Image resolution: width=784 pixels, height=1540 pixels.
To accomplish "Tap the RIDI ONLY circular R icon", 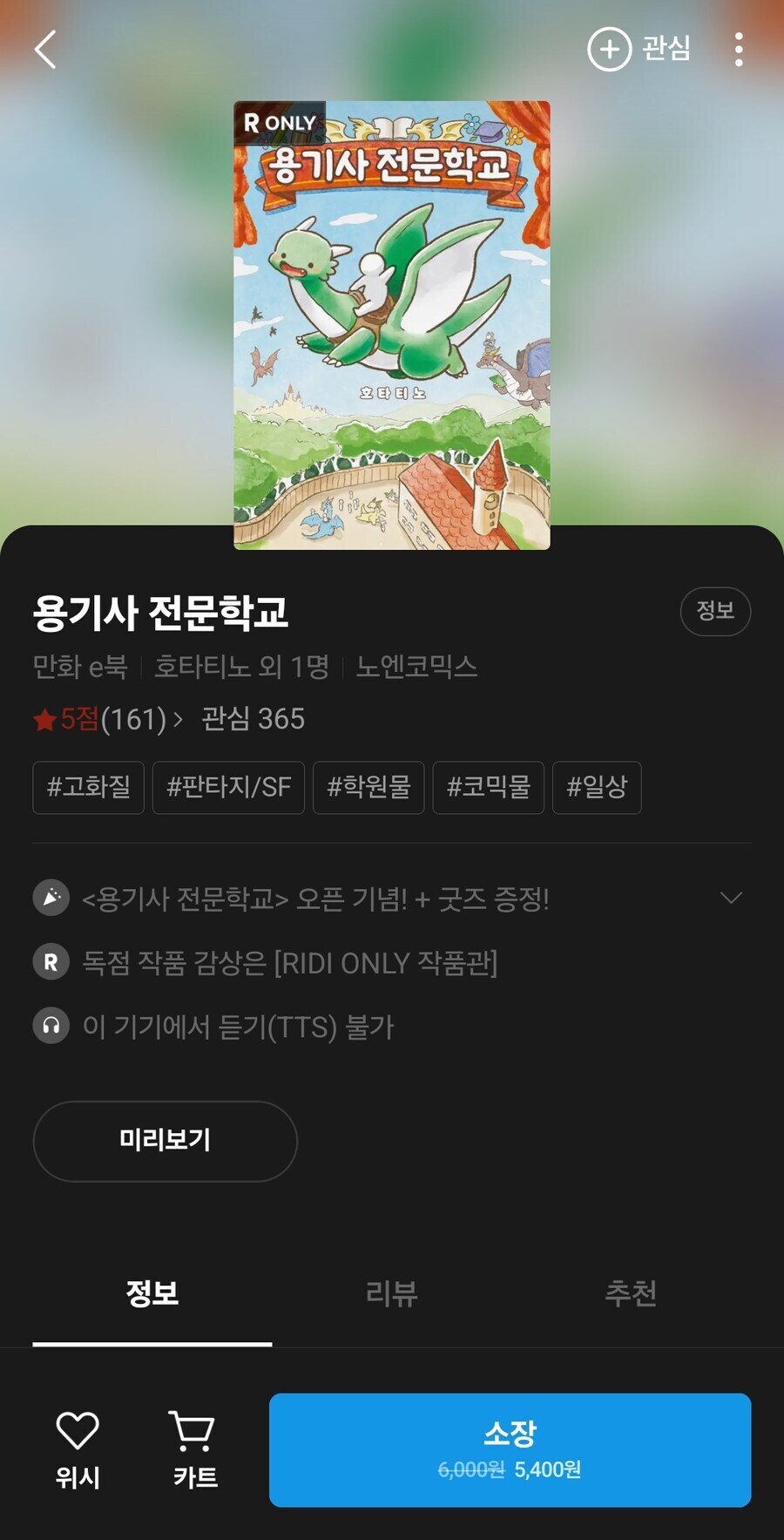I will click(51, 962).
